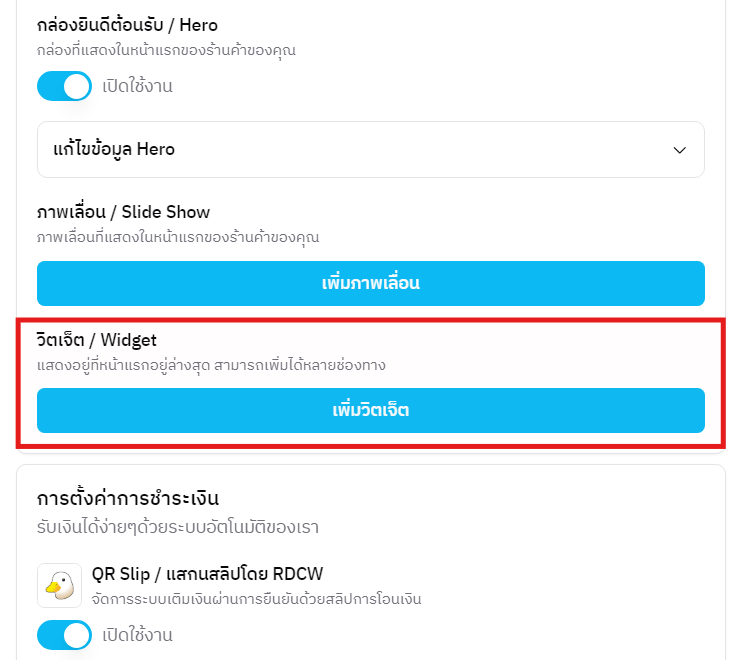The width and height of the screenshot is (742, 660).
Task: Tap the เพิ่มวิตเจ็ต button
Action: click(x=370, y=410)
